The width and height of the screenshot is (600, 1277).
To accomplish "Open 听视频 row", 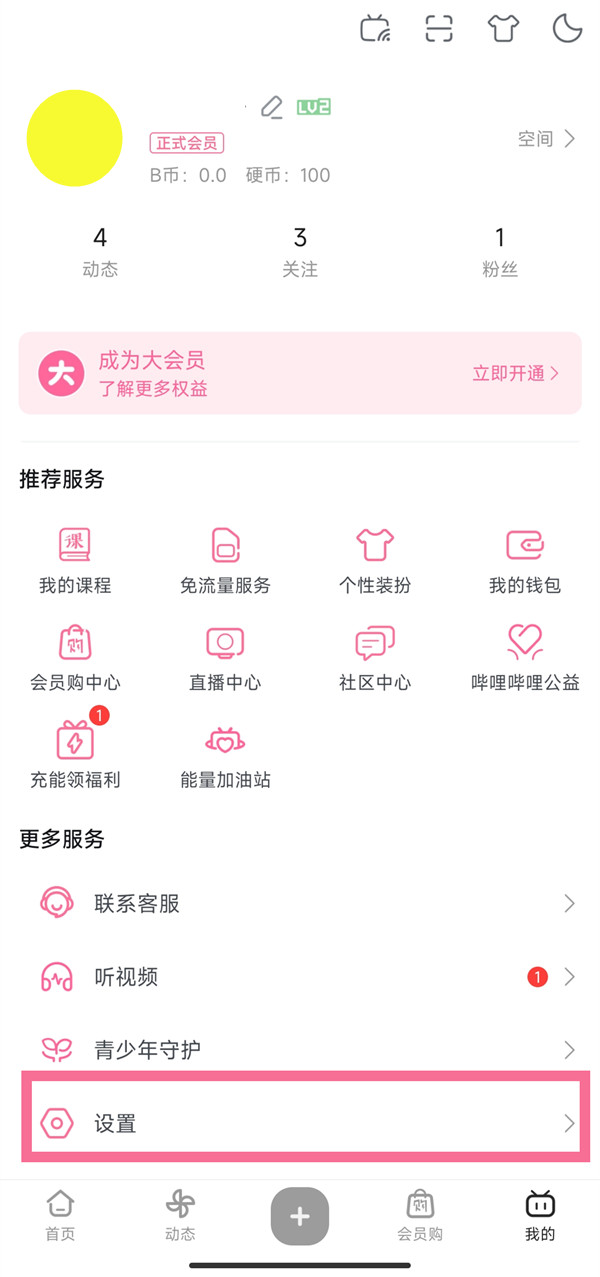I will tap(300, 977).
